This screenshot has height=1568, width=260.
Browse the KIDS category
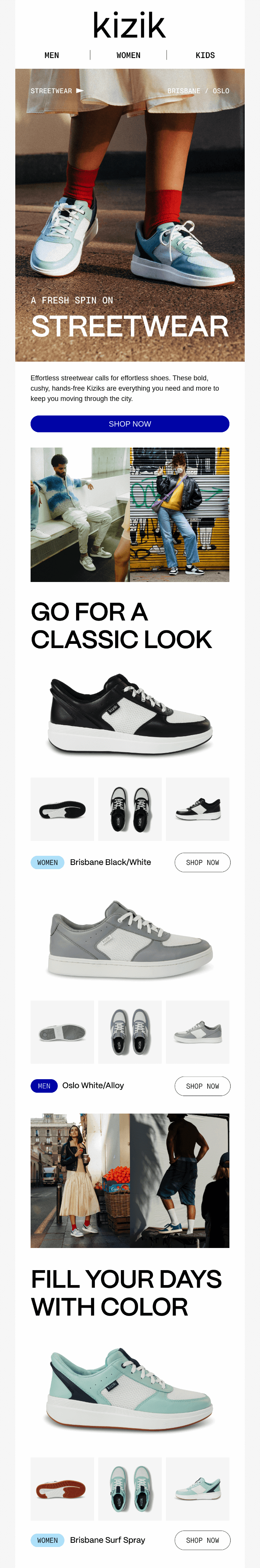(205, 55)
